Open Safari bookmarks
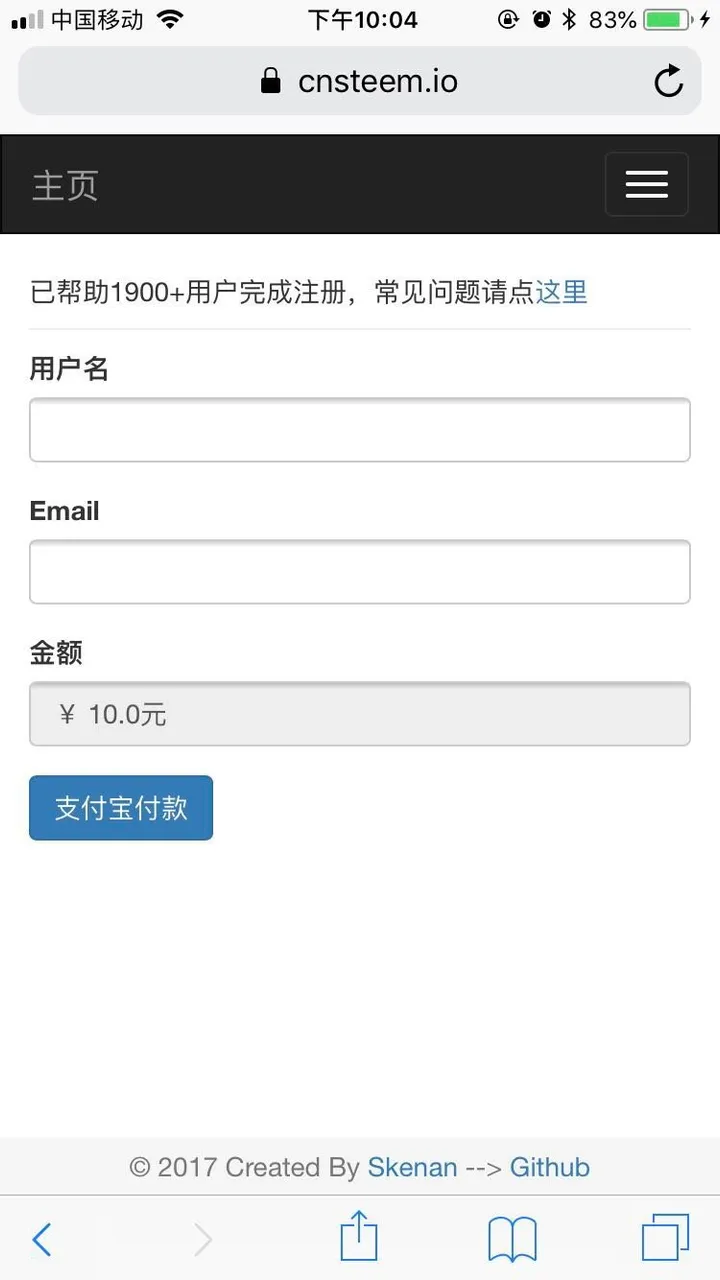 [x=512, y=1240]
